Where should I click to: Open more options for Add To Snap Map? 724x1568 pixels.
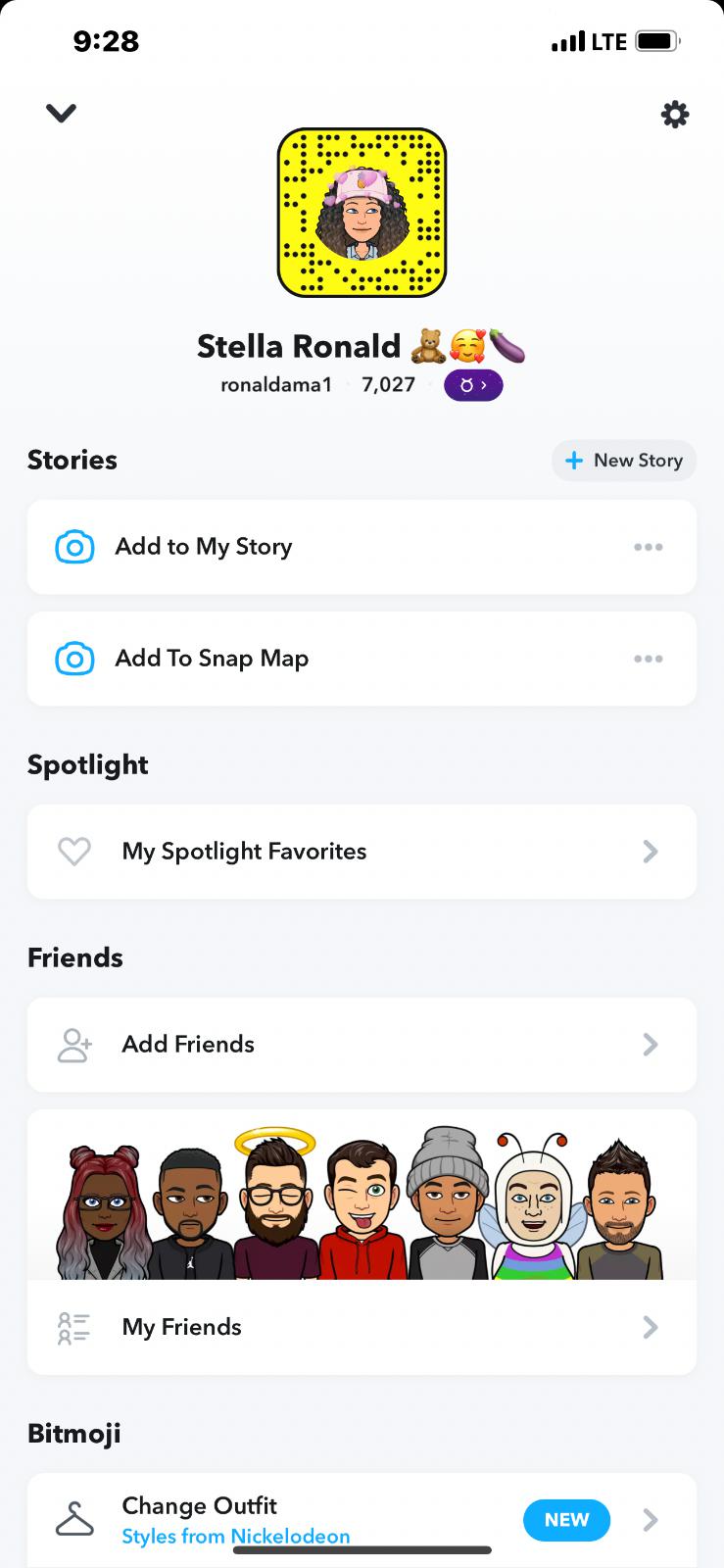(x=649, y=659)
